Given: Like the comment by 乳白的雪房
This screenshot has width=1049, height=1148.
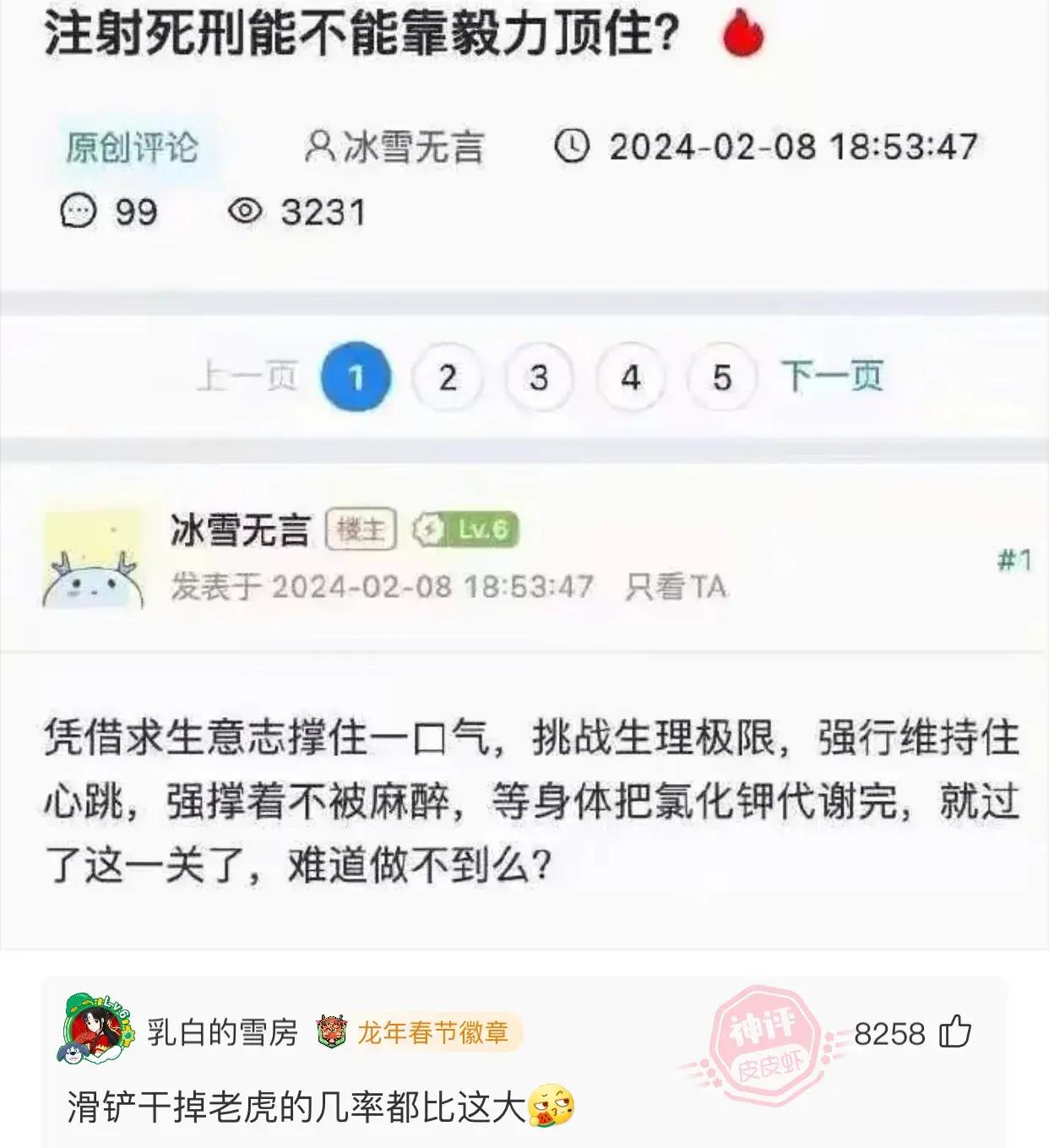Looking at the screenshot, I should pos(955,1032).
